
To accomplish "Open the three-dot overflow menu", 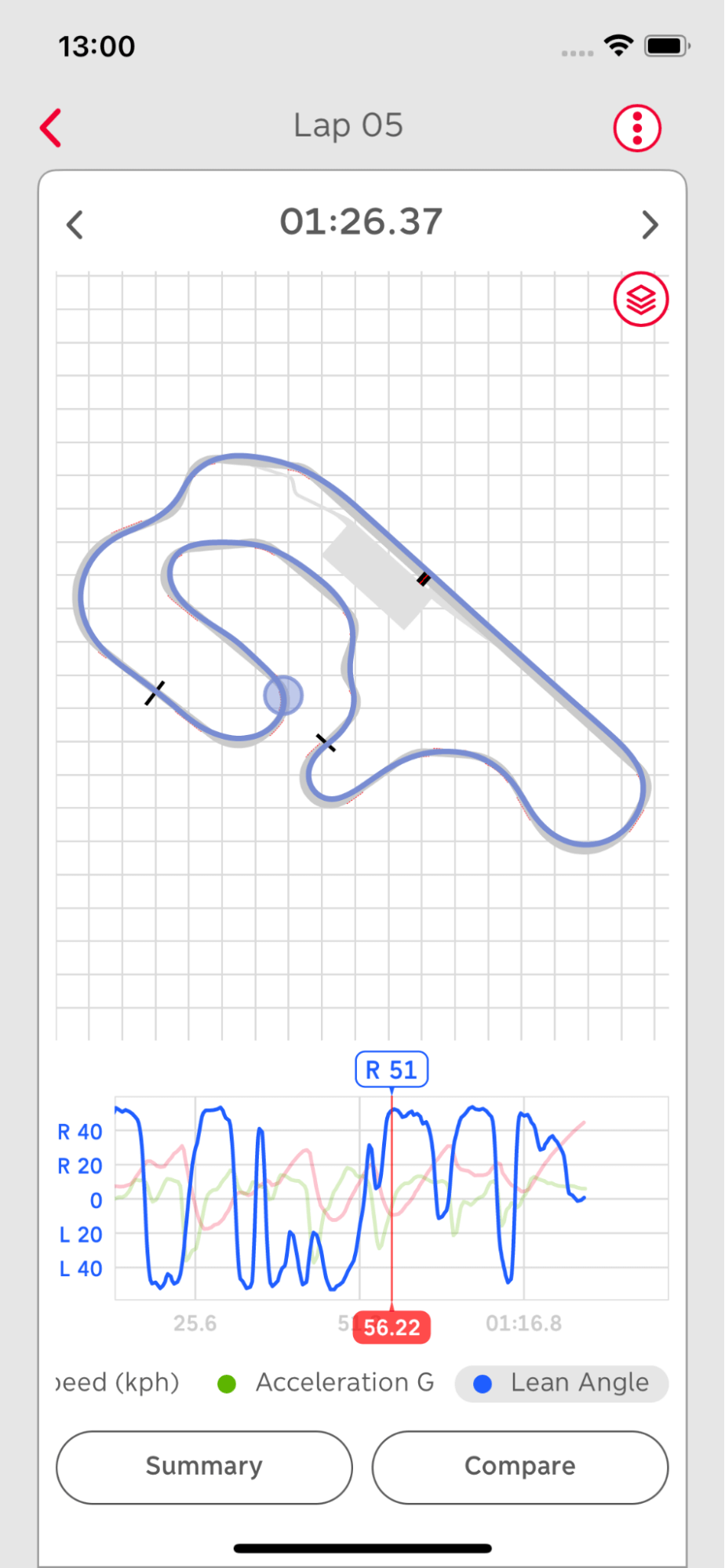I will tap(637, 128).
